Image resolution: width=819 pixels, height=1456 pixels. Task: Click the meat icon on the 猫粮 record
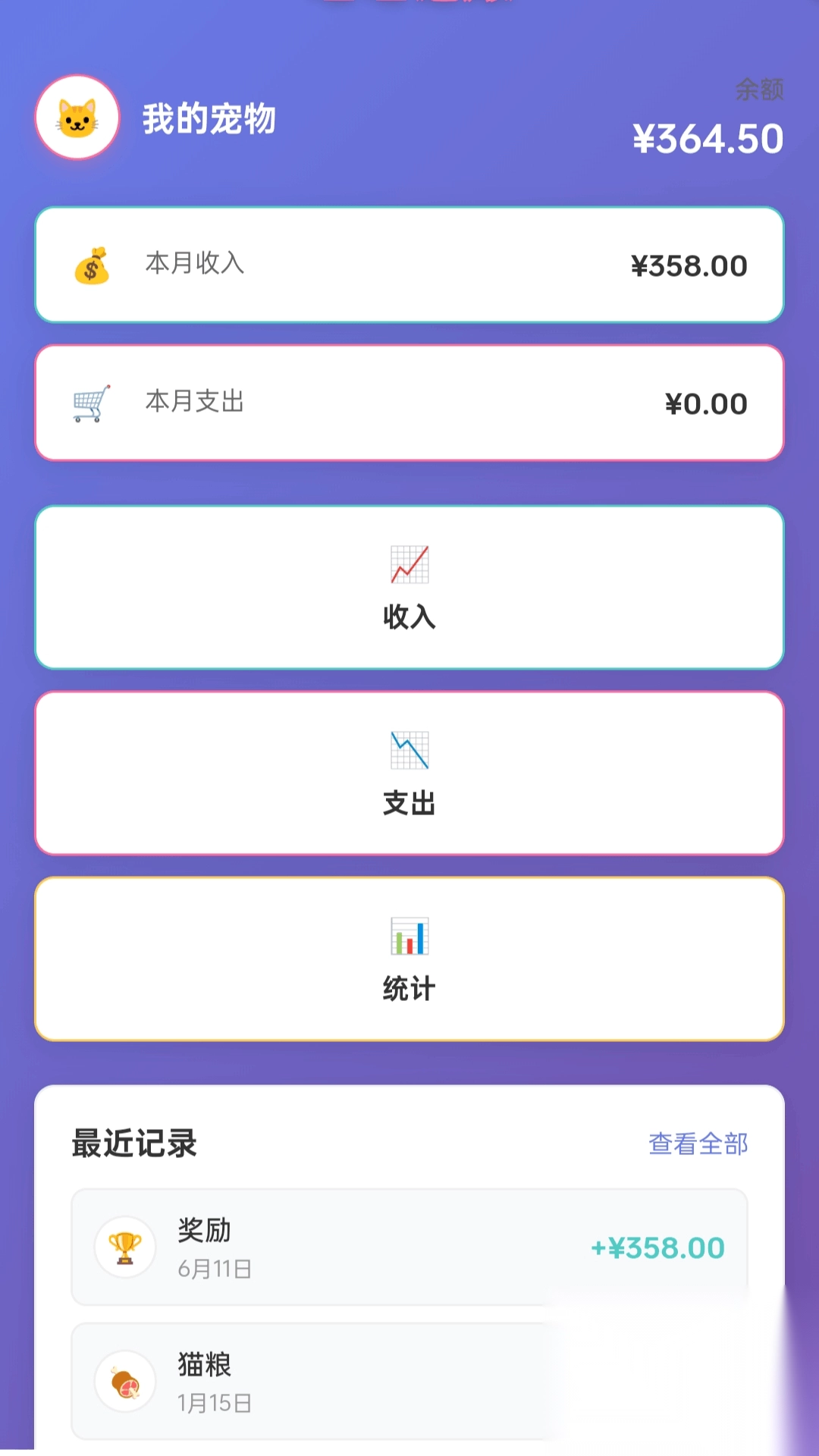coord(126,1382)
